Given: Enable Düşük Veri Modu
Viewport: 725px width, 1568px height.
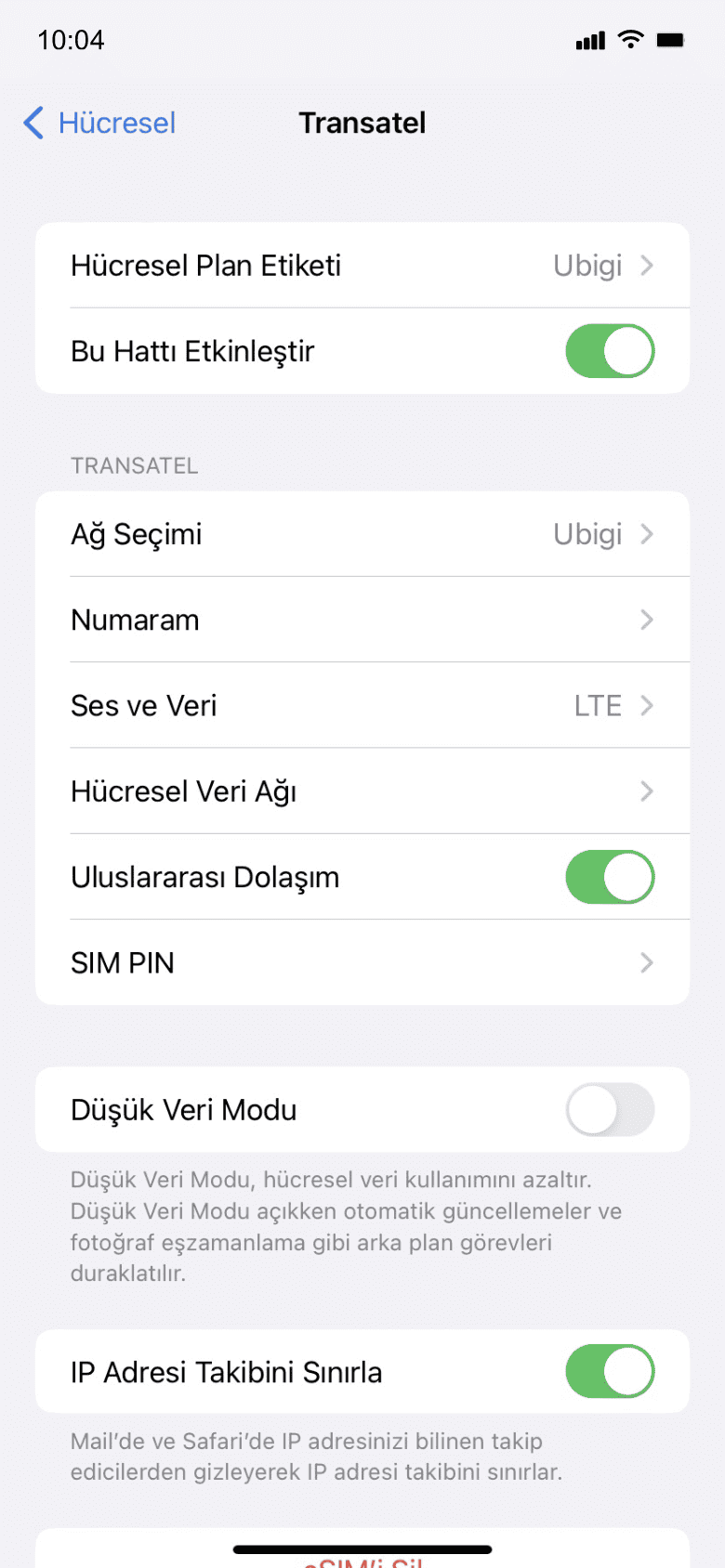Looking at the screenshot, I should pos(610,1109).
